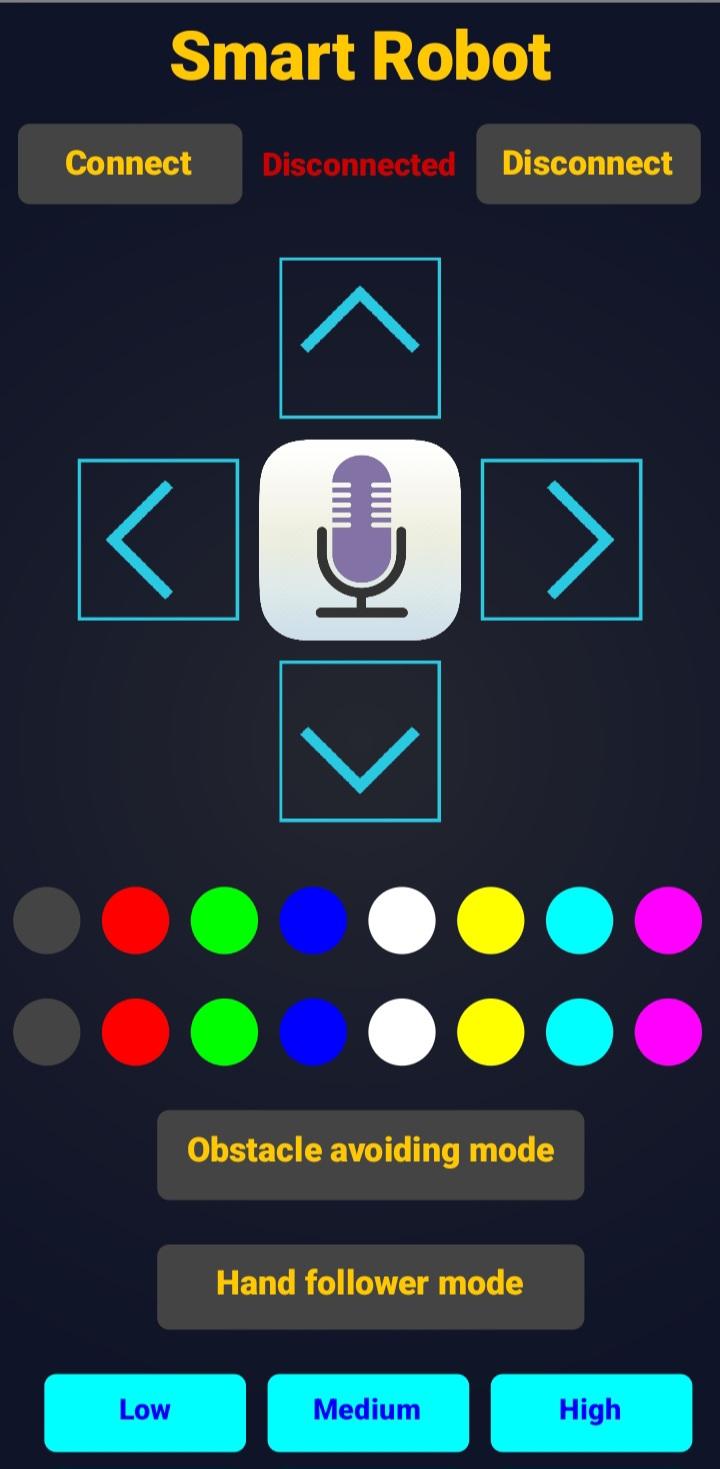
Task: Tap the Disconnect button
Action: (588, 164)
